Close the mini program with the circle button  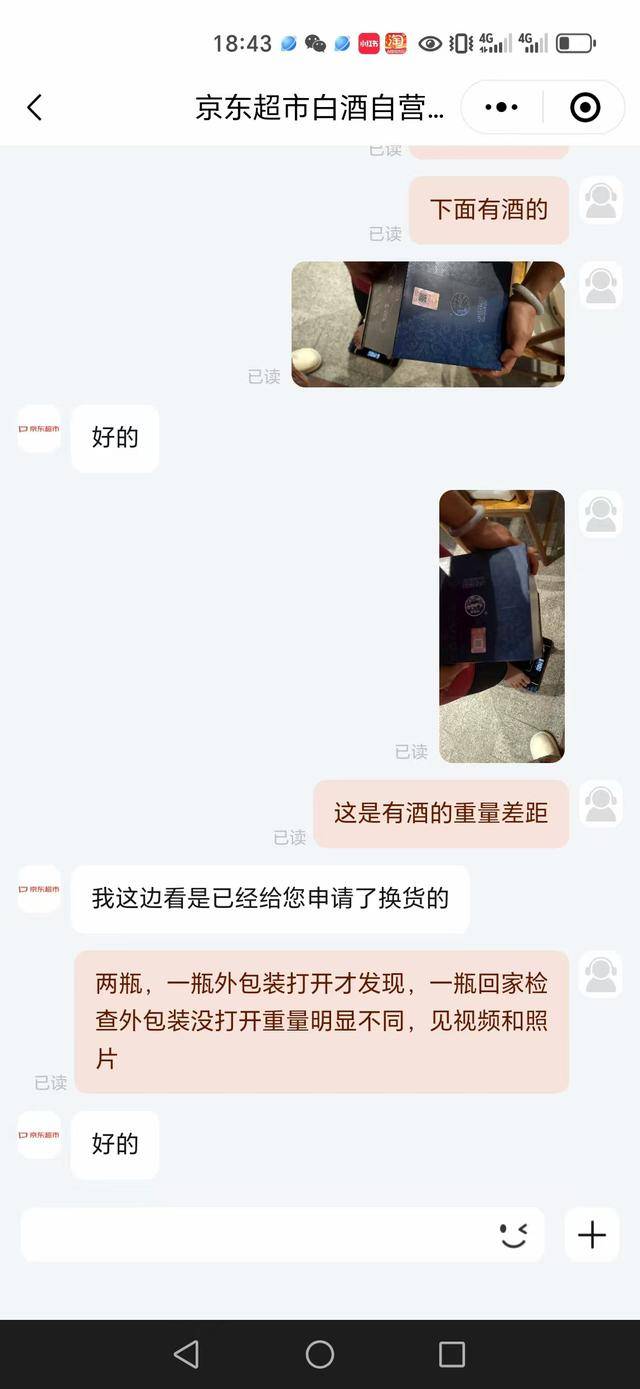pos(585,108)
